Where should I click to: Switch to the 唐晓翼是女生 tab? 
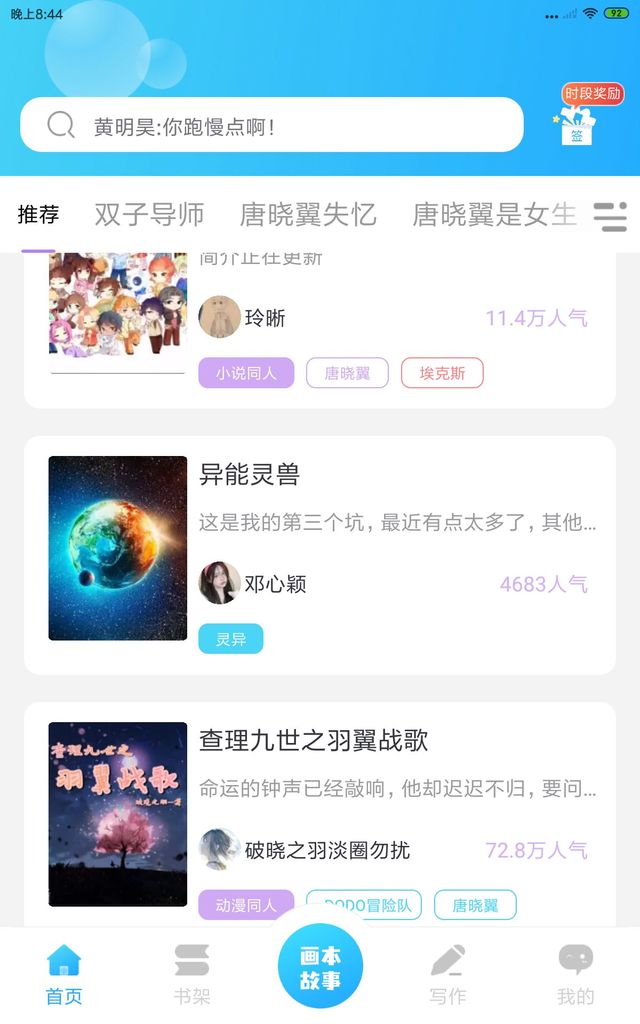494,214
